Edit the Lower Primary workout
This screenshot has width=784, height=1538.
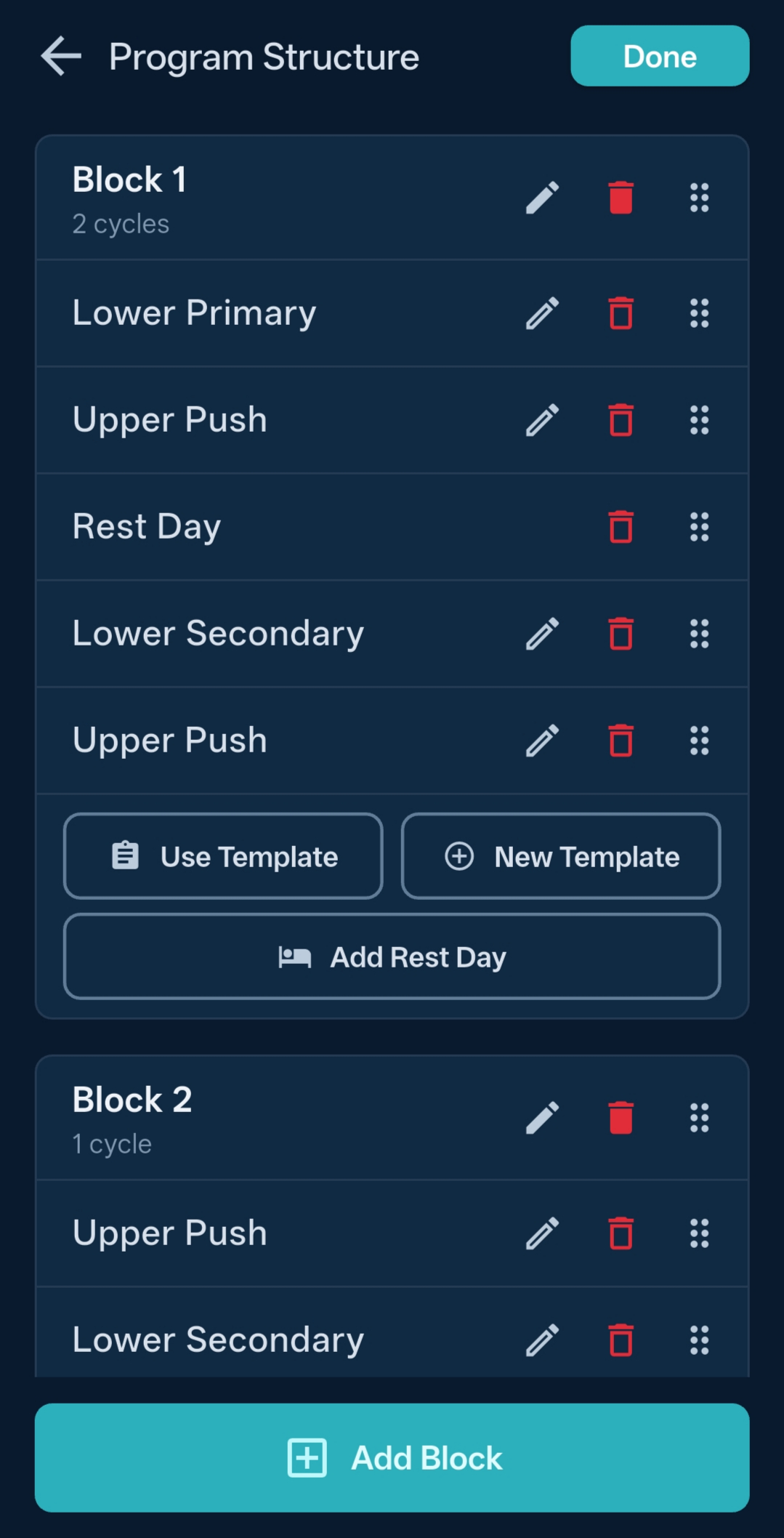point(542,313)
